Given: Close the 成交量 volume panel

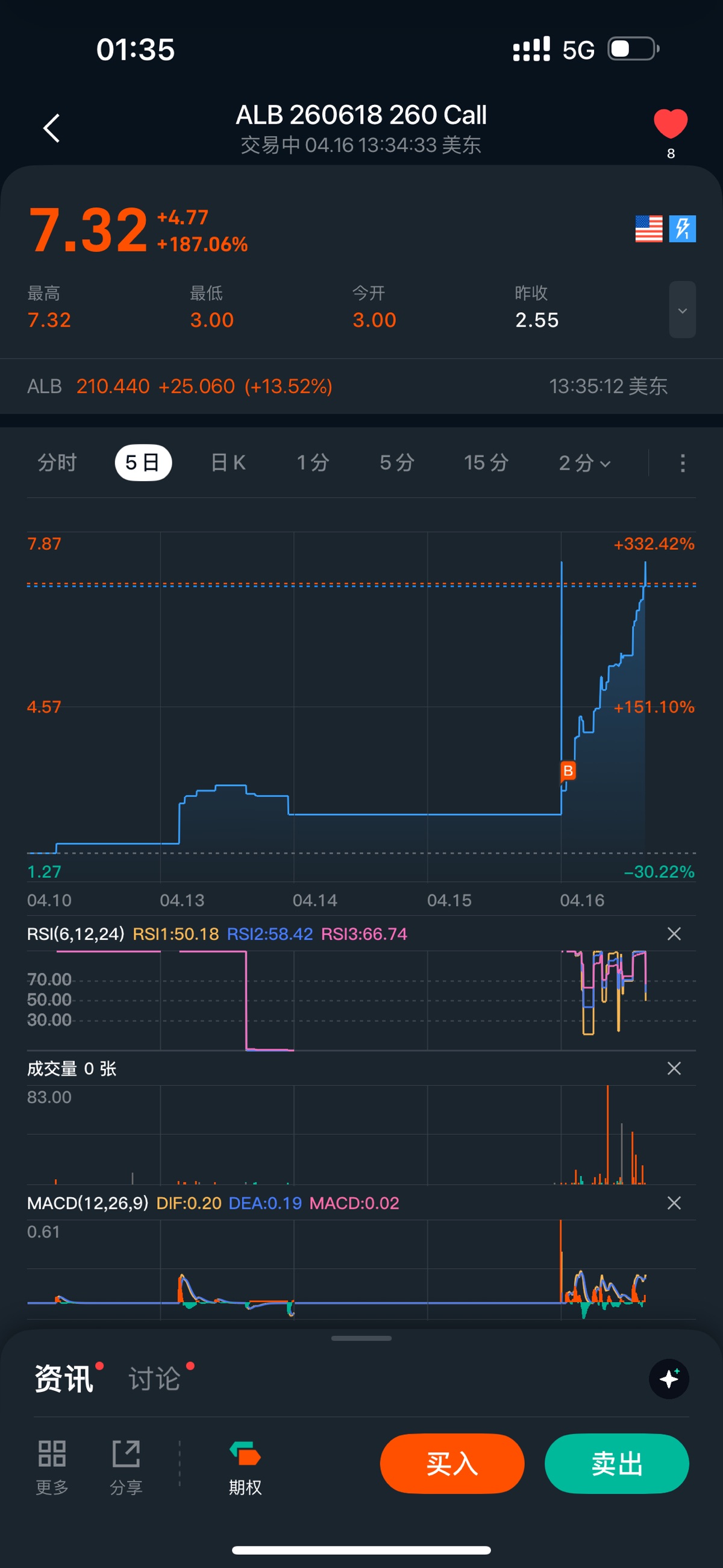Looking at the screenshot, I should (x=674, y=1068).
